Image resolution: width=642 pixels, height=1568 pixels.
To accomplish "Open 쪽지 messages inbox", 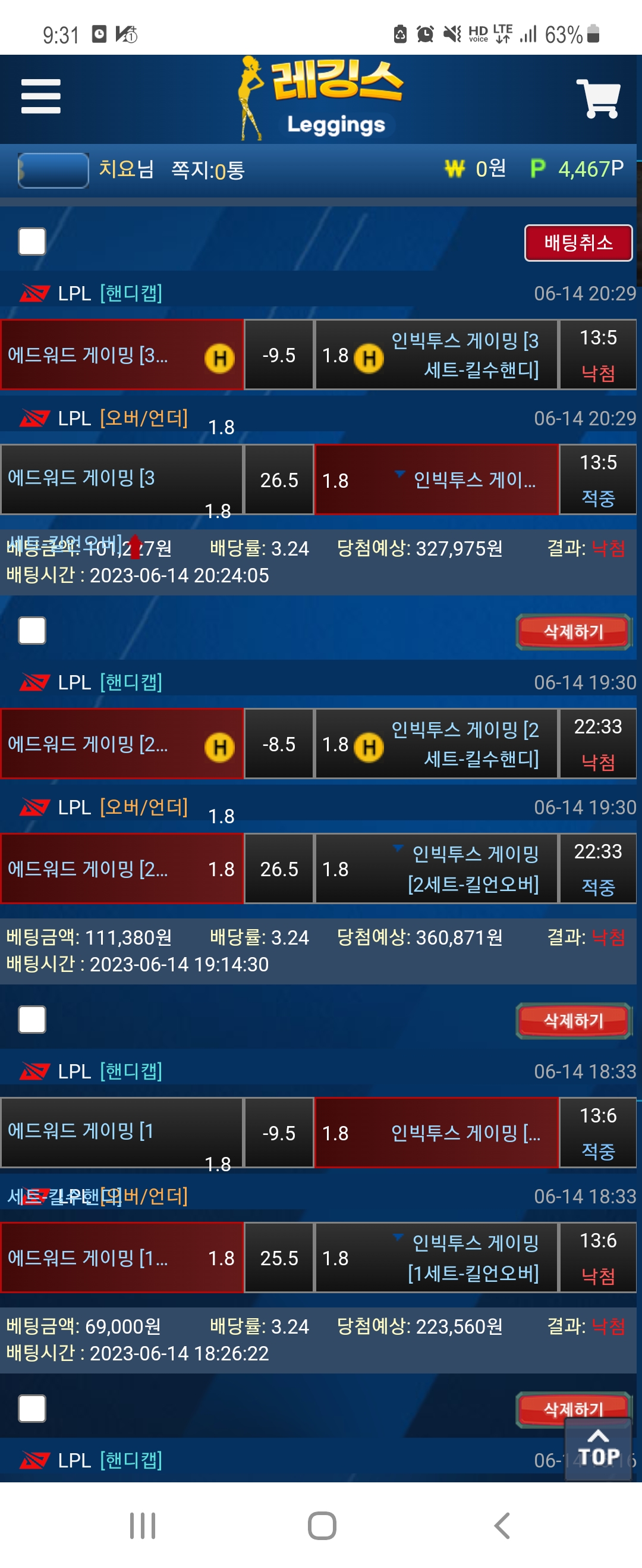I will tap(207, 170).
